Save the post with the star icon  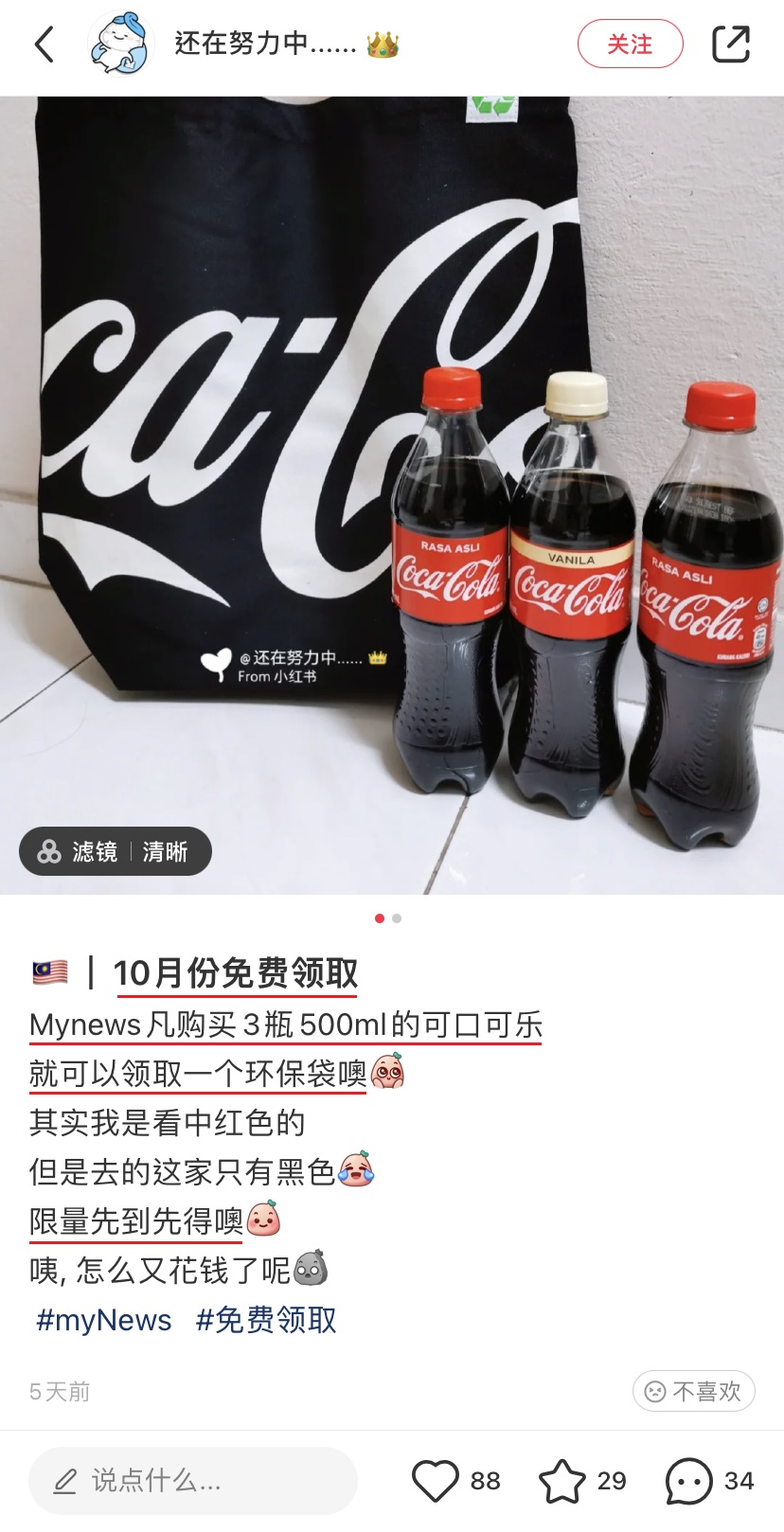pyautogui.click(x=562, y=1480)
